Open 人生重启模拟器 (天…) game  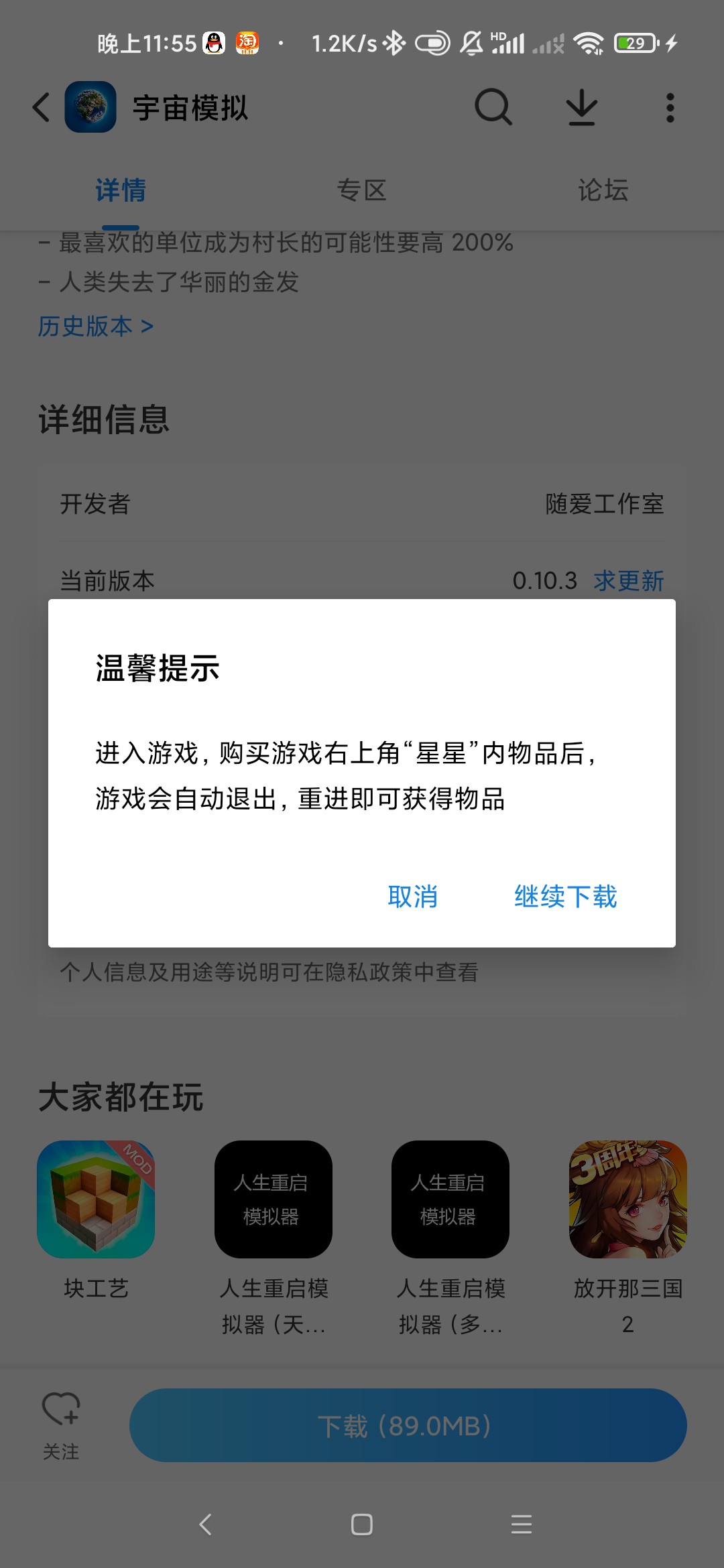coord(274,1199)
